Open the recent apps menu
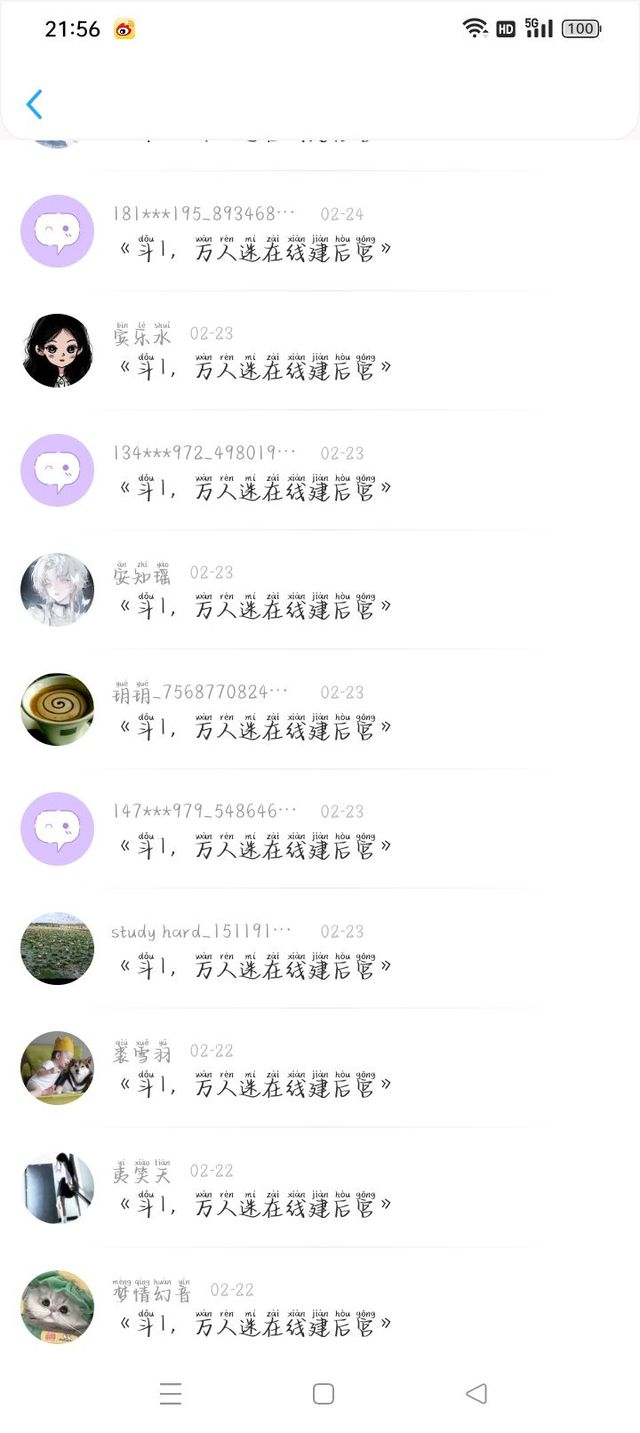 [x=171, y=1394]
